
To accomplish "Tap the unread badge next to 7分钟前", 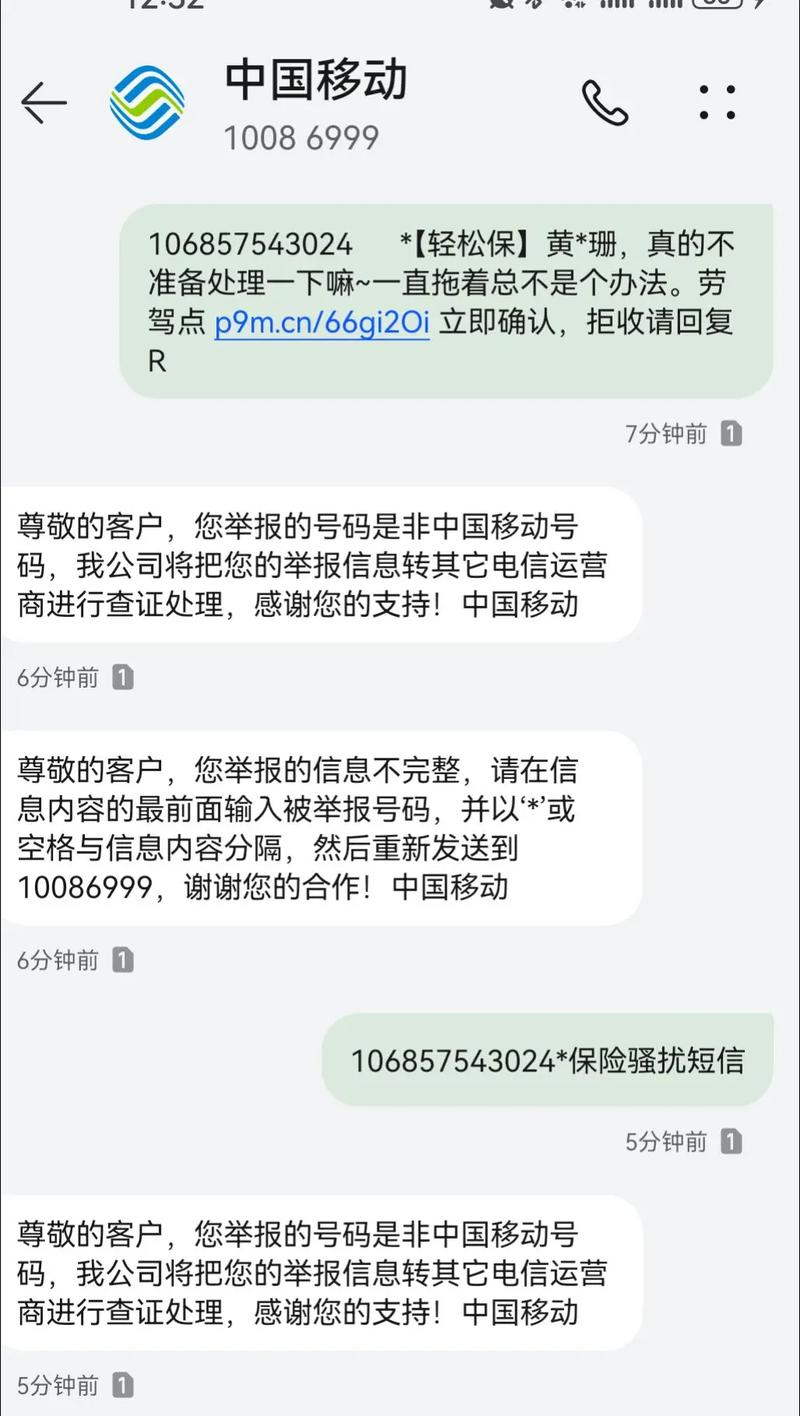I will pos(732,433).
